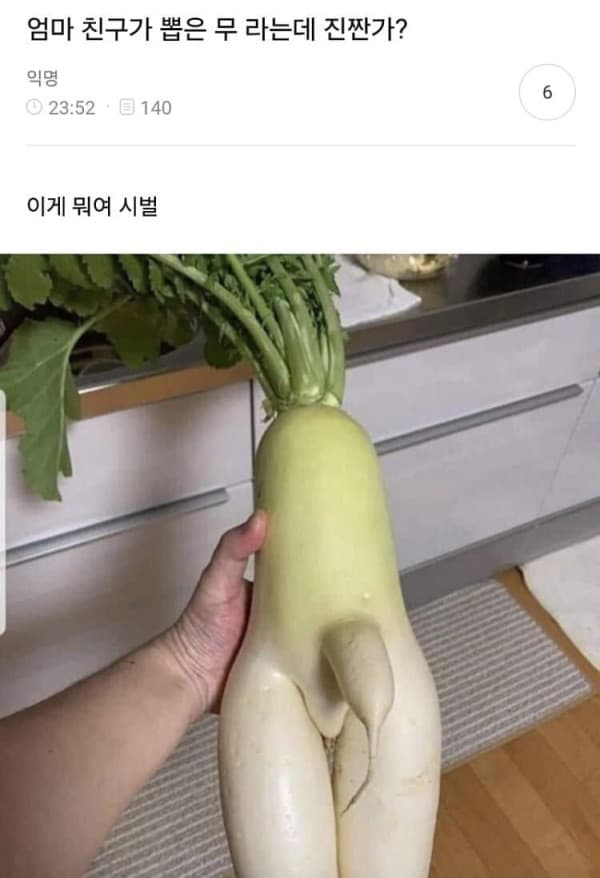This screenshot has height=878, width=600.
Task: Open the comments bubble showing 6
Action: point(546,93)
